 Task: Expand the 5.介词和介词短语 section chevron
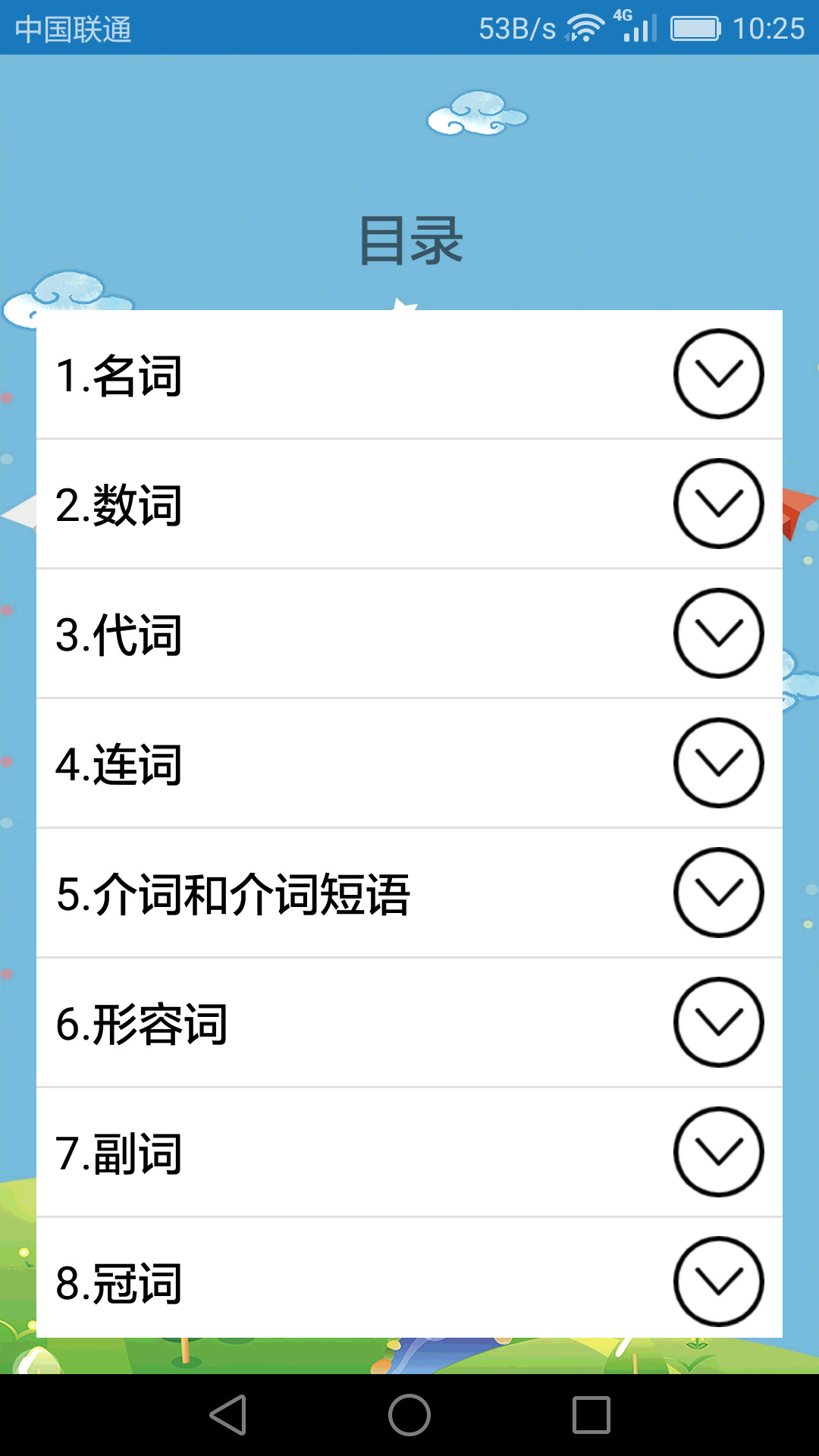tap(719, 893)
